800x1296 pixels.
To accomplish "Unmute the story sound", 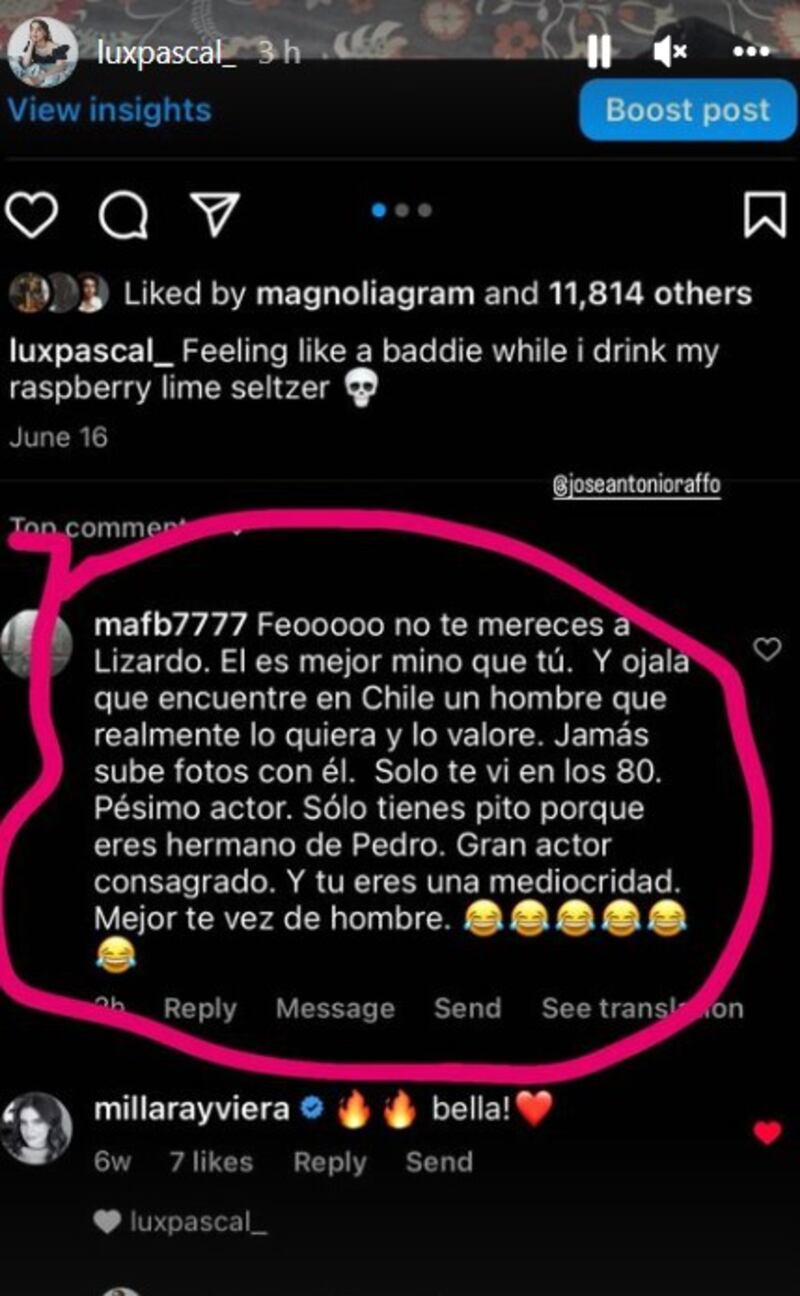I will pyautogui.click(x=669, y=51).
